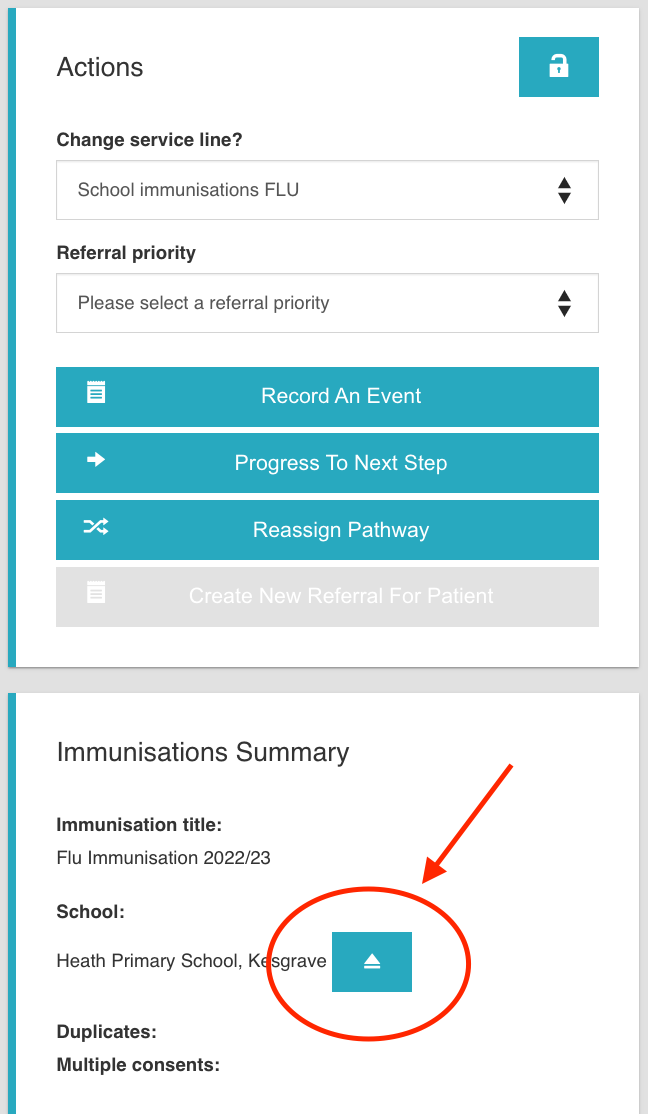Choose Progress To Next Step
This screenshot has width=648, height=1114.
click(327, 463)
